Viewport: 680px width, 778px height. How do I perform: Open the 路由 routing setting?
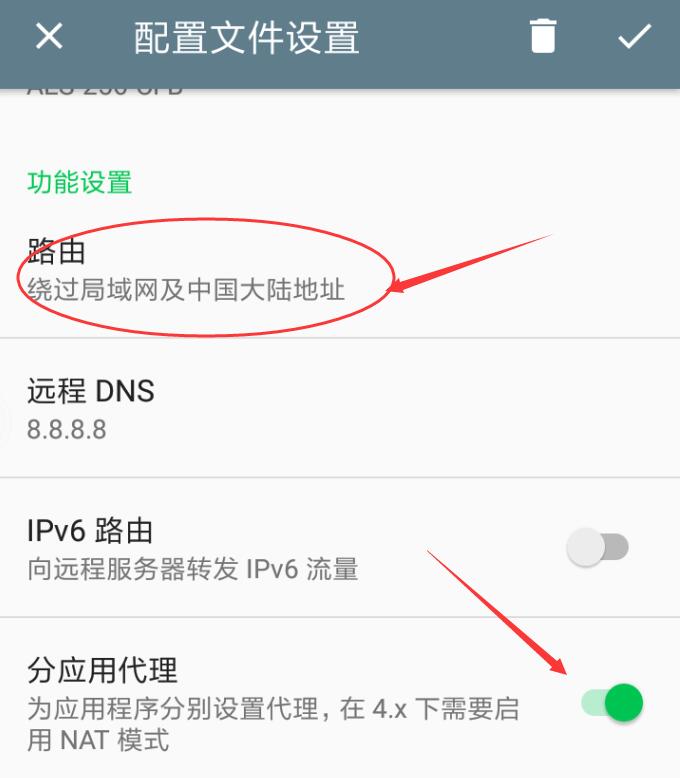point(185,270)
